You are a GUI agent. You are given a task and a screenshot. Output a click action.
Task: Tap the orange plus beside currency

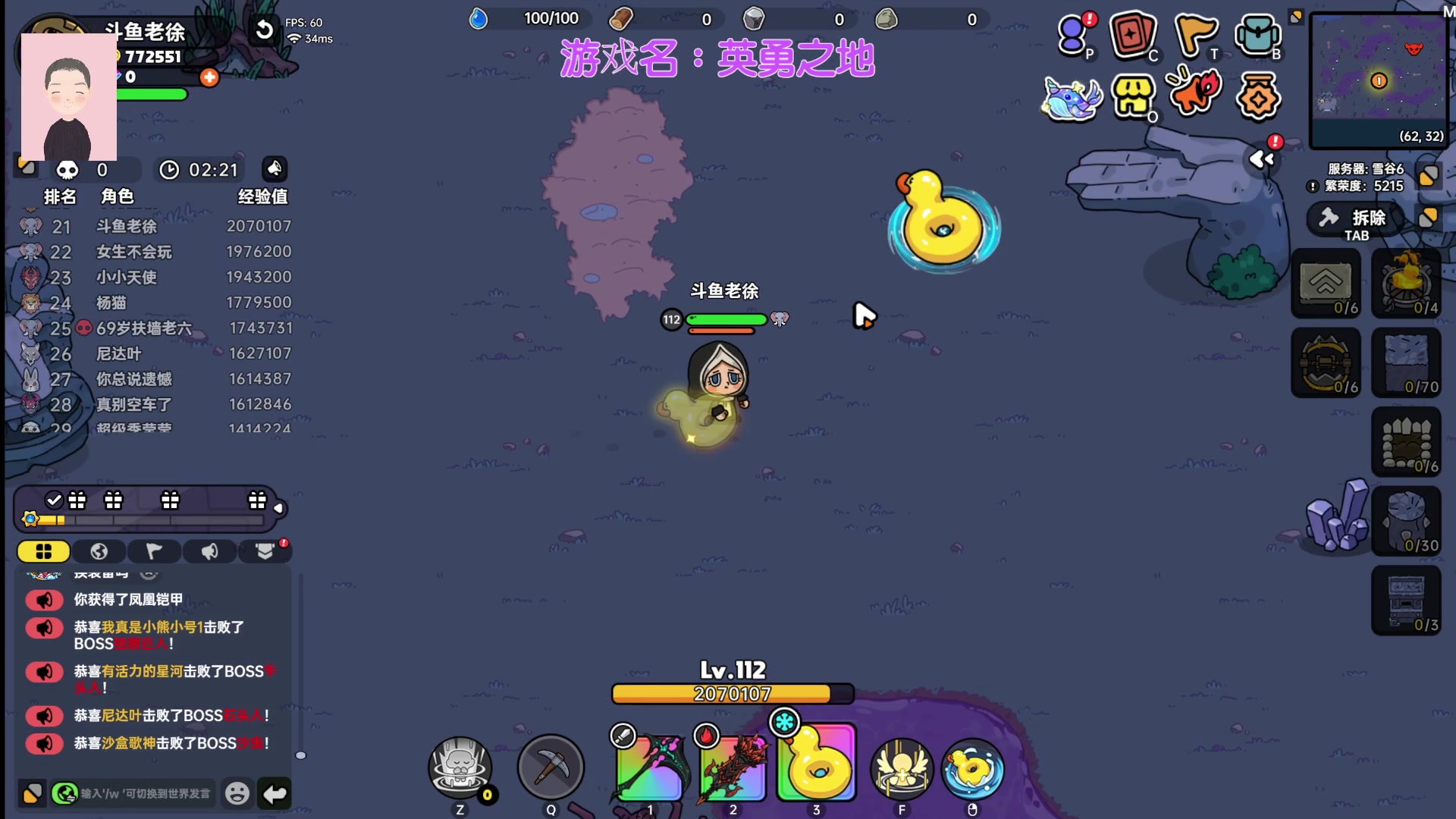(209, 77)
